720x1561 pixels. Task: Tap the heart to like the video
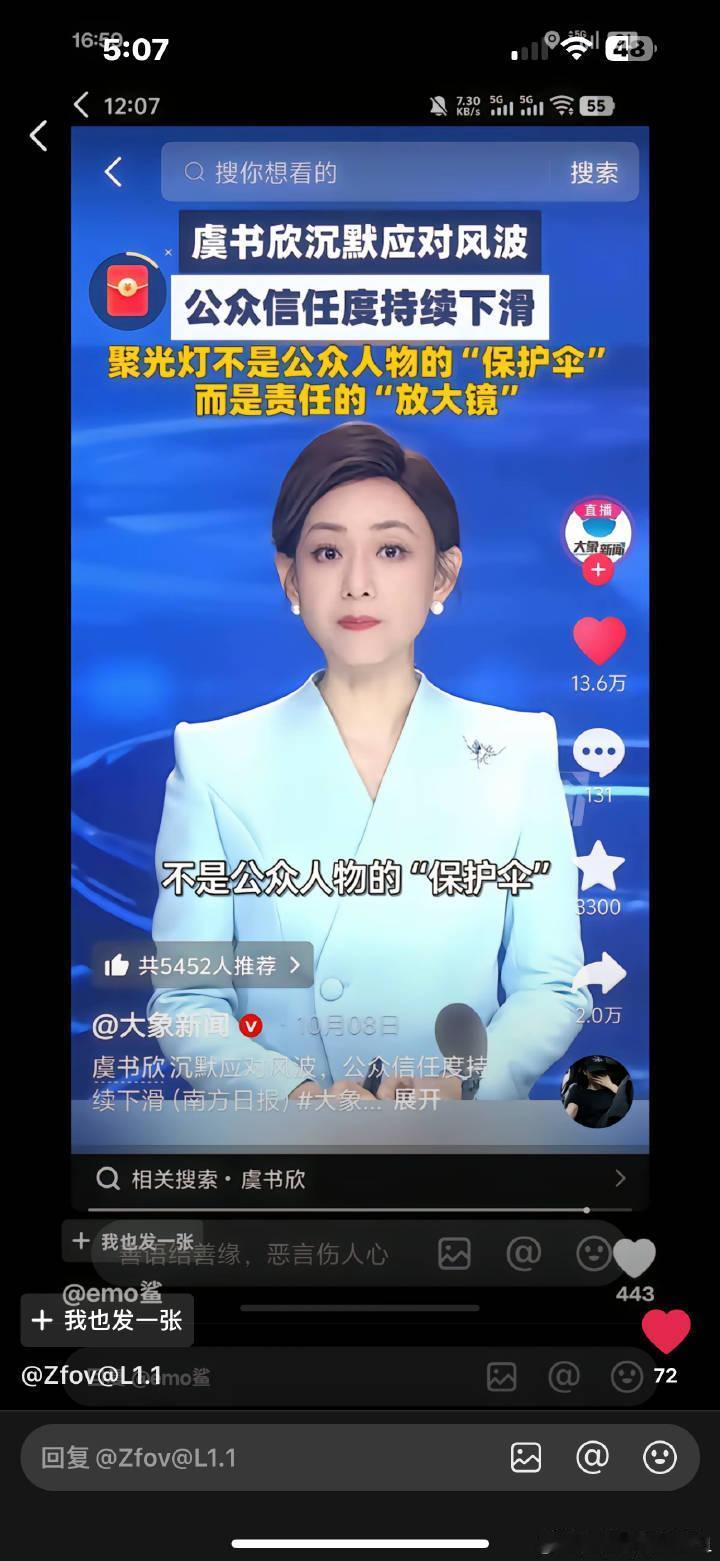click(599, 641)
